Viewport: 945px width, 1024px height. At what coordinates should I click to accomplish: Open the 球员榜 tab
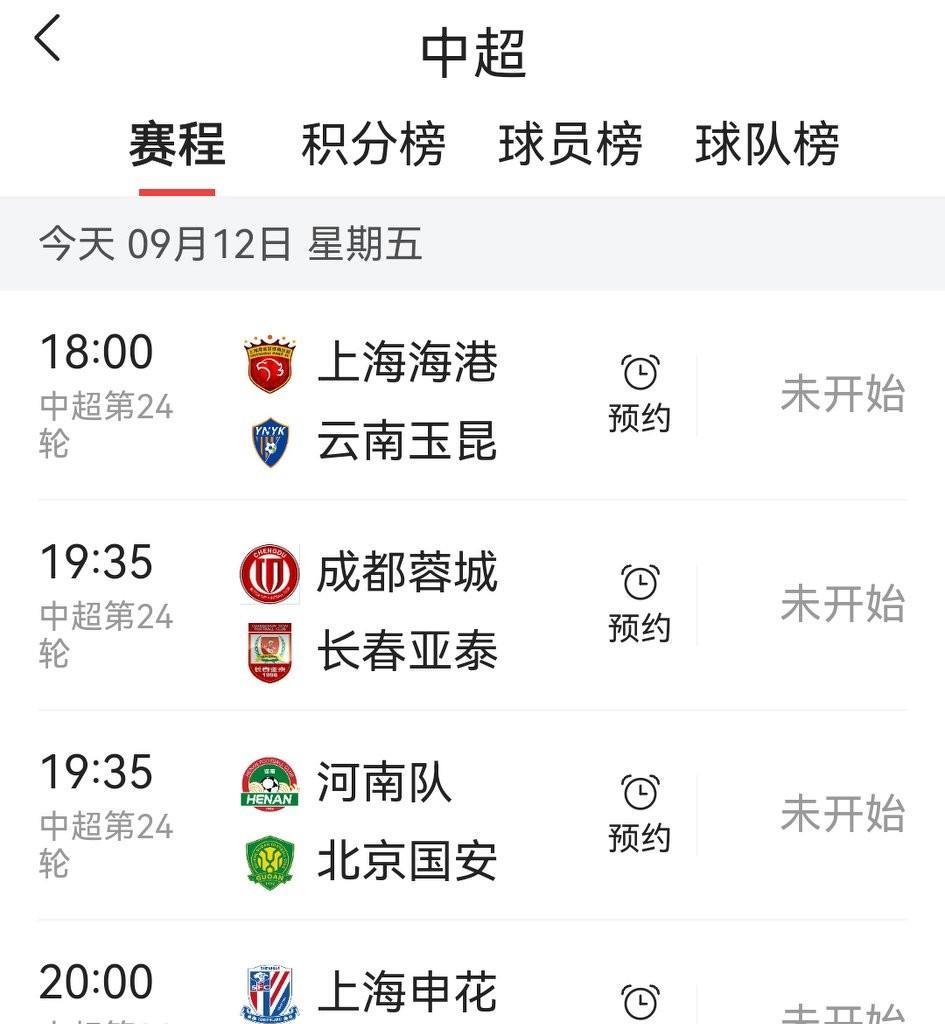[x=570, y=146]
